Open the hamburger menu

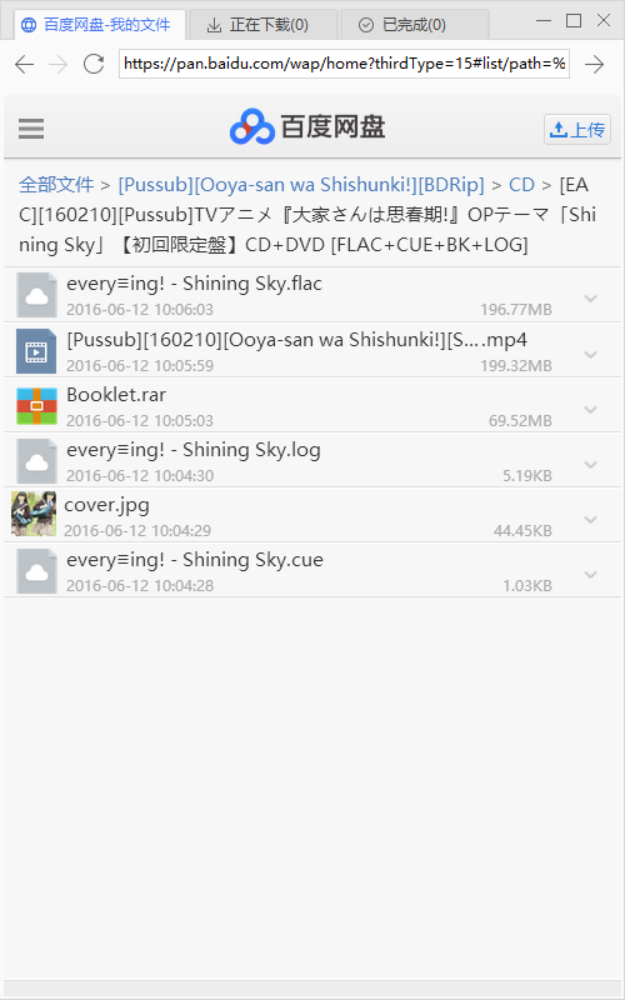[31, 129]
